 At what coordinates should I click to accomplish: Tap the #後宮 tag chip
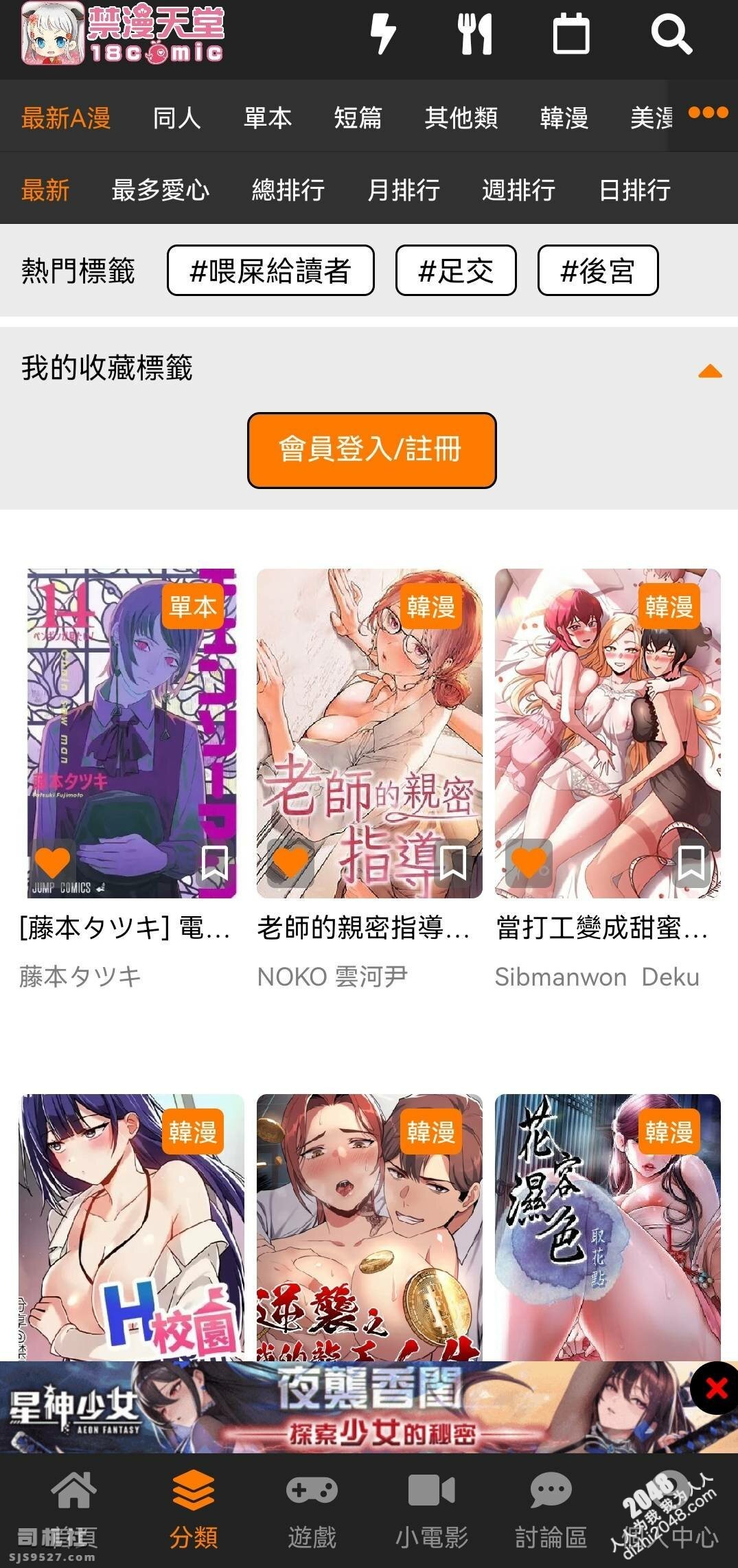(x=597, y=271)
